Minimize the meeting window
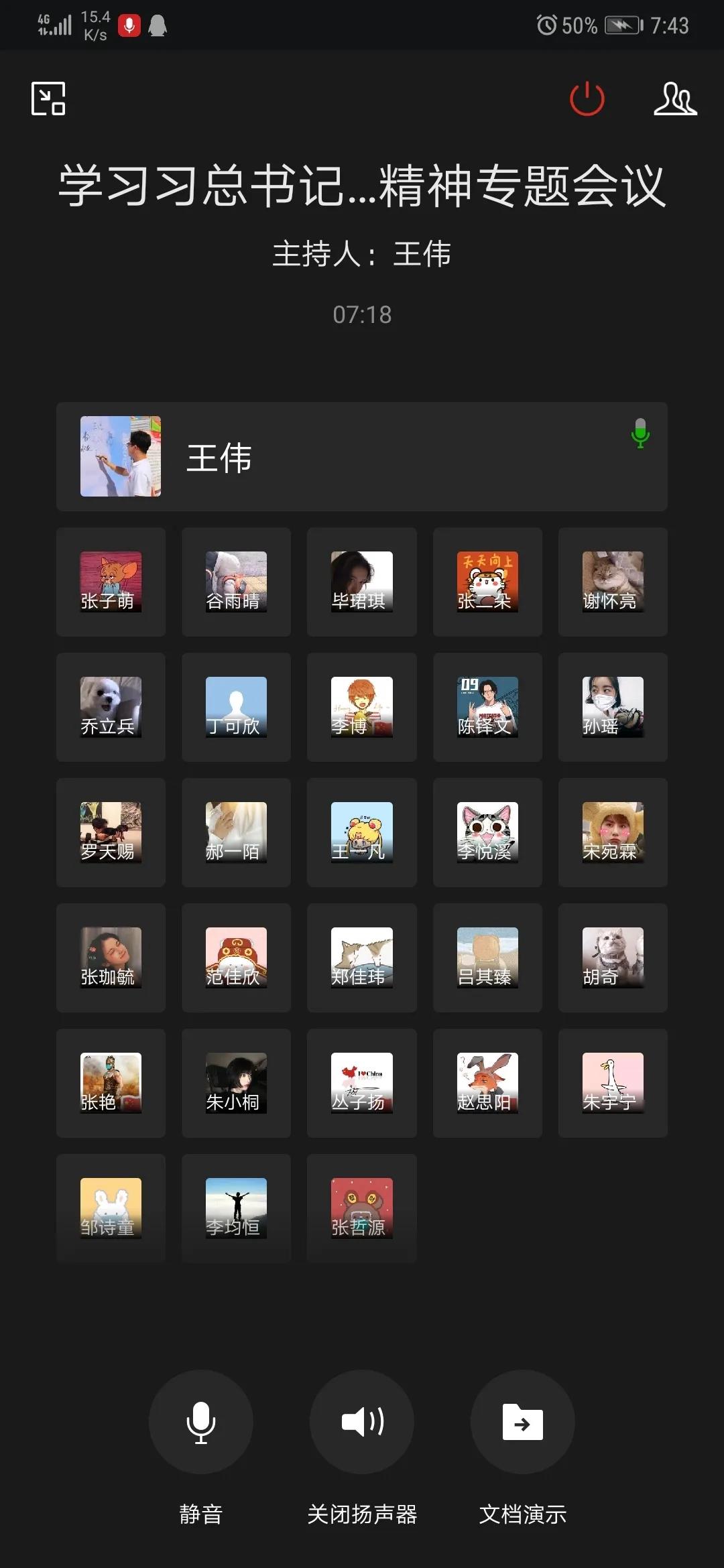The height and width of the screenshot is (1568, 724). [48, 99]
